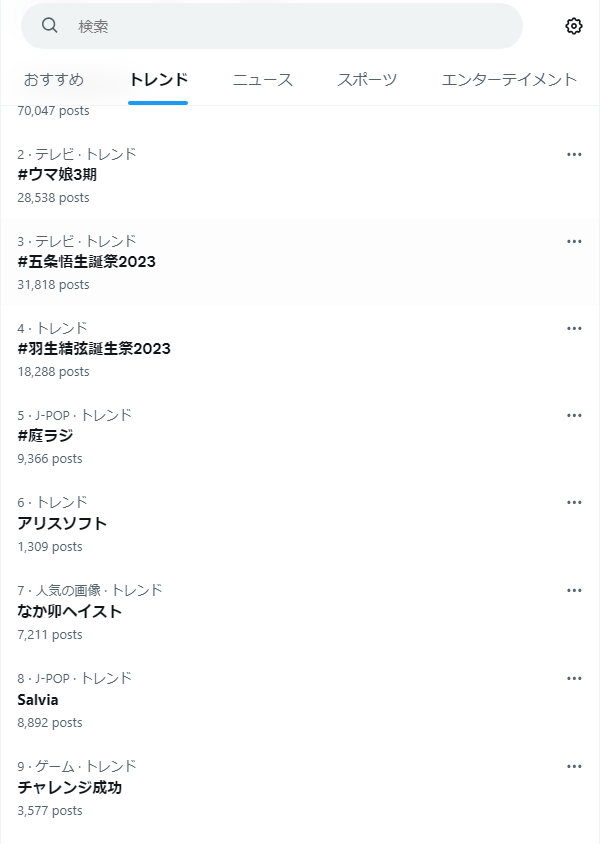Open more options for #庭ラジ
Viewport: 605px width, 844px height.
pos(574,416)
